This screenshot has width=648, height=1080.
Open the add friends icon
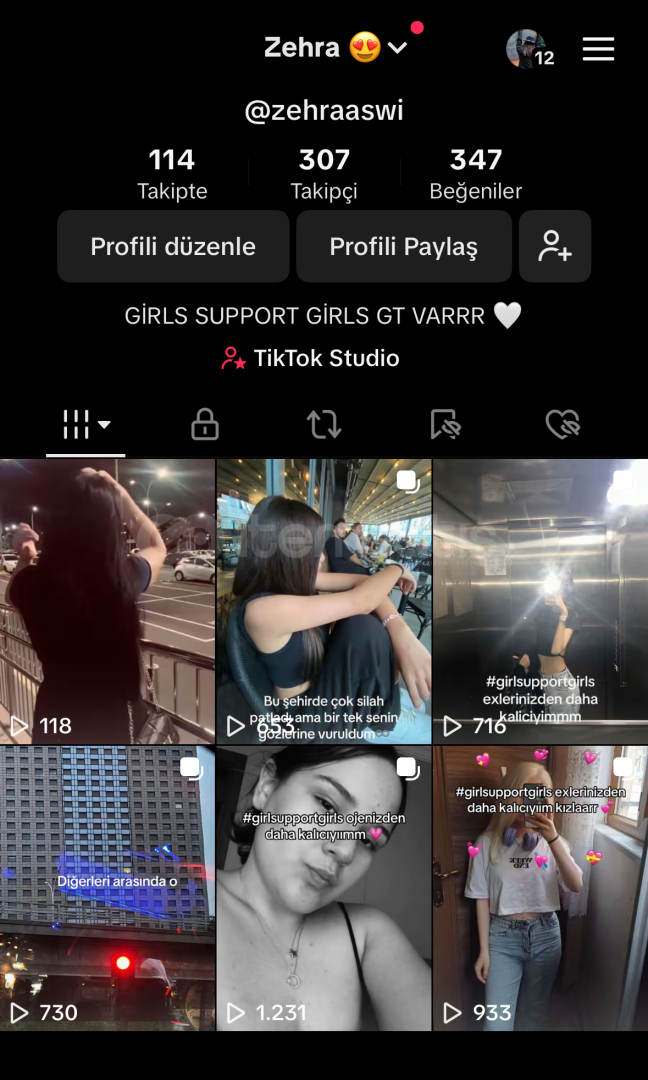point(555,247)
